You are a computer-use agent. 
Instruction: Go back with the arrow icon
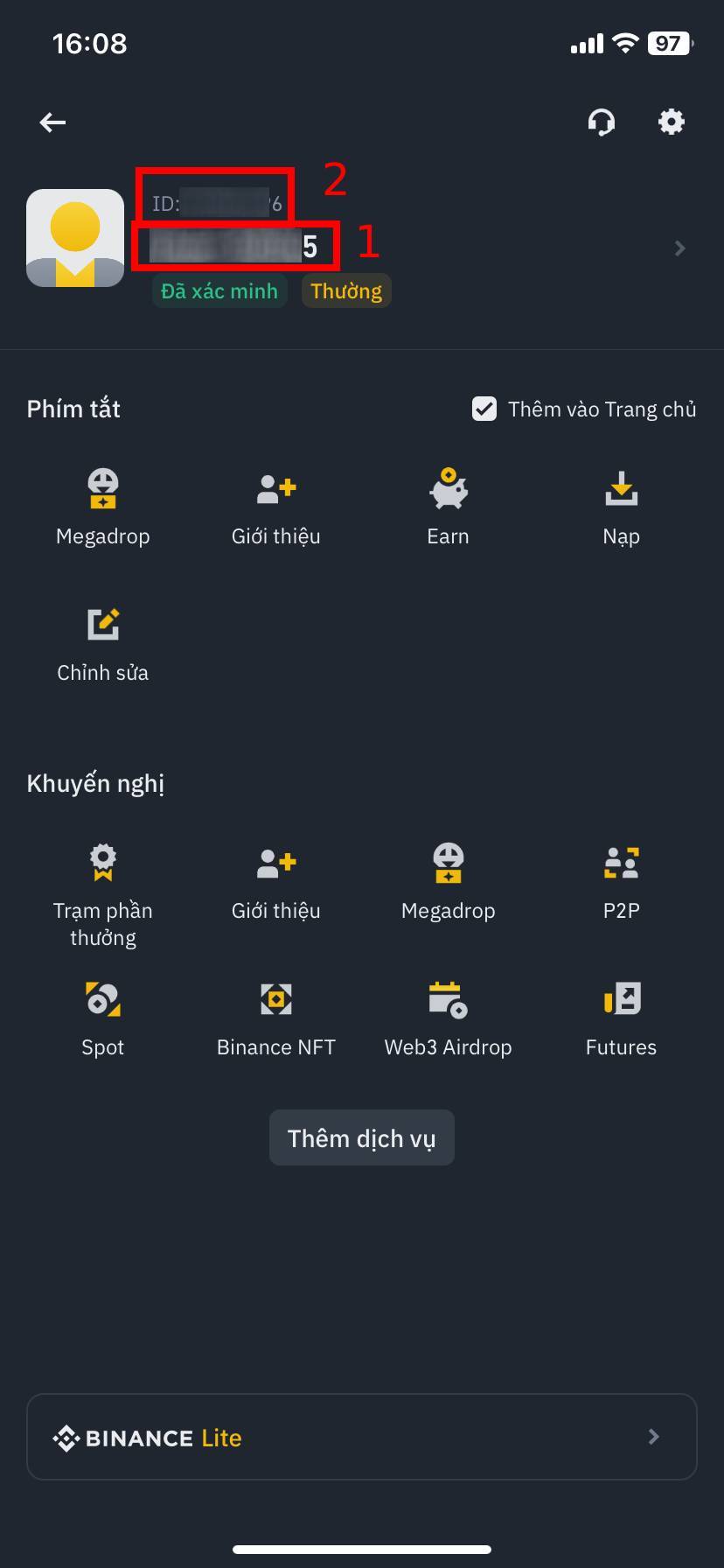(53, 122)
